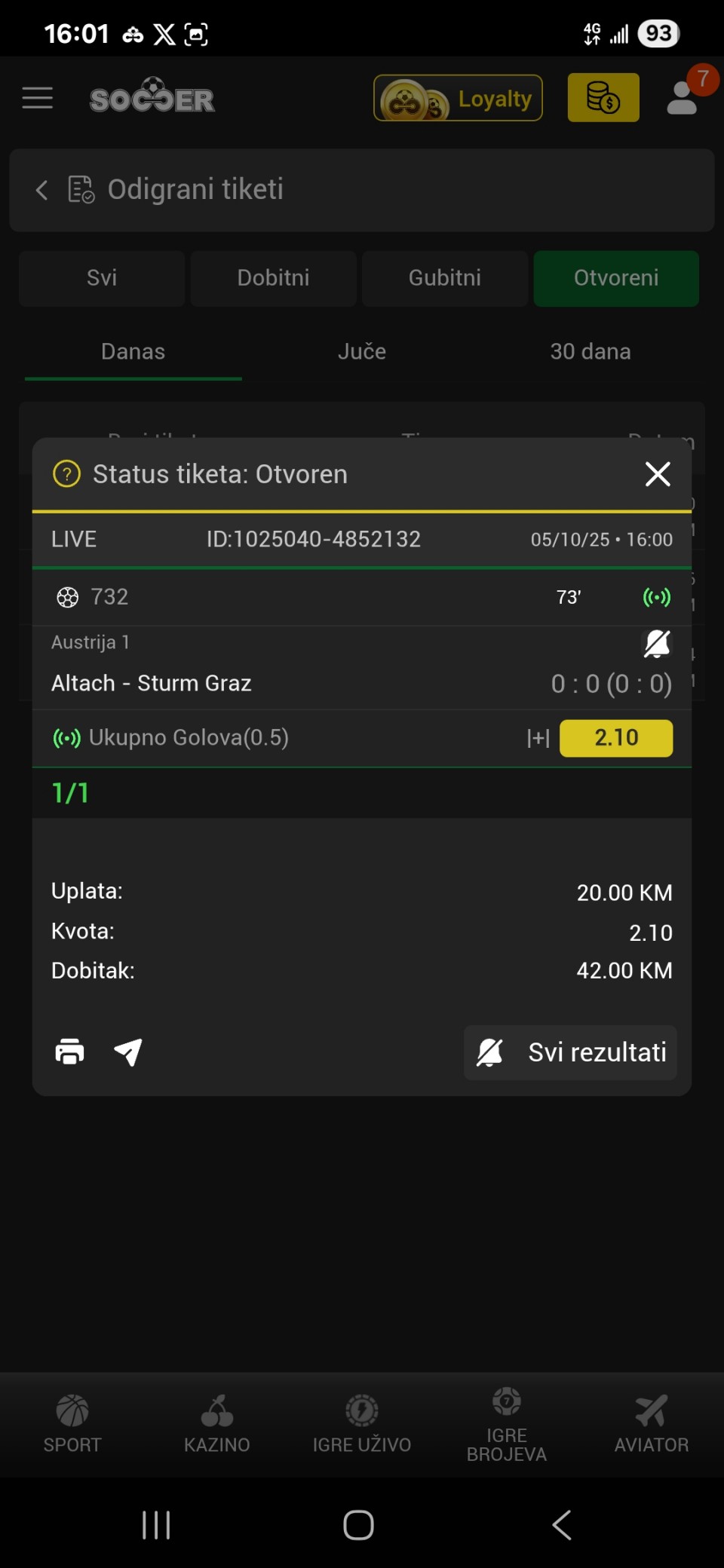Show Gubitni tickets
Viewport: 724px width, 1568px height.
point(444,278)
